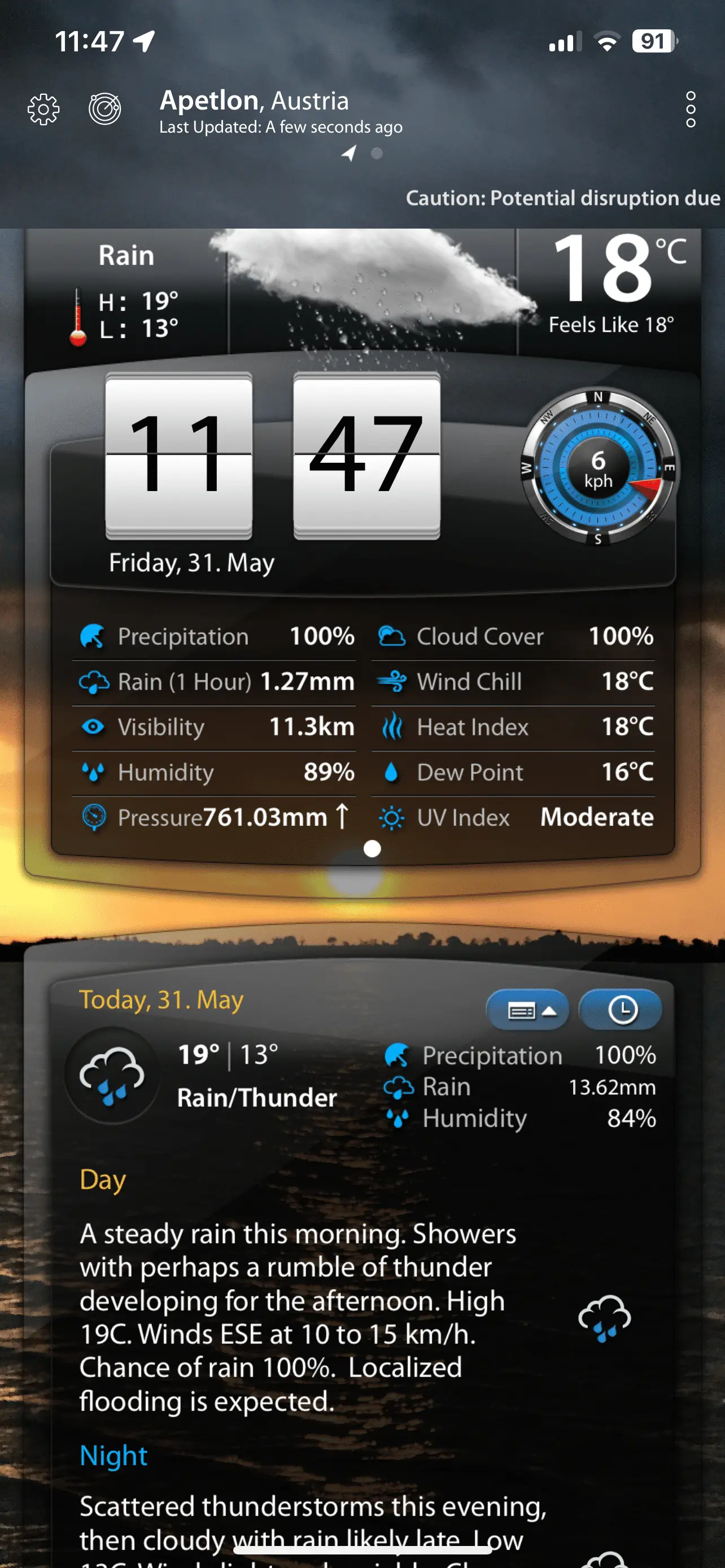Tap the flip clock widget
The image size is (725, 1568).
[x=272, y=455]
